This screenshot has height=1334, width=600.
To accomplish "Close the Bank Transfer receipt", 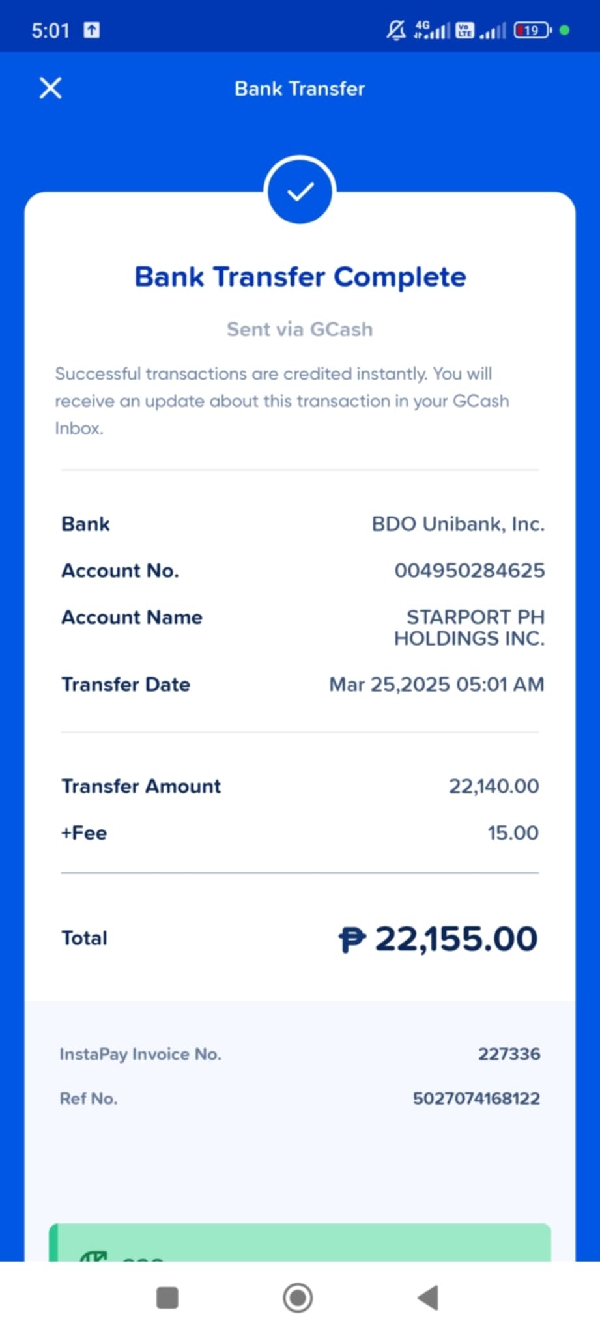I will pos(50,88).
